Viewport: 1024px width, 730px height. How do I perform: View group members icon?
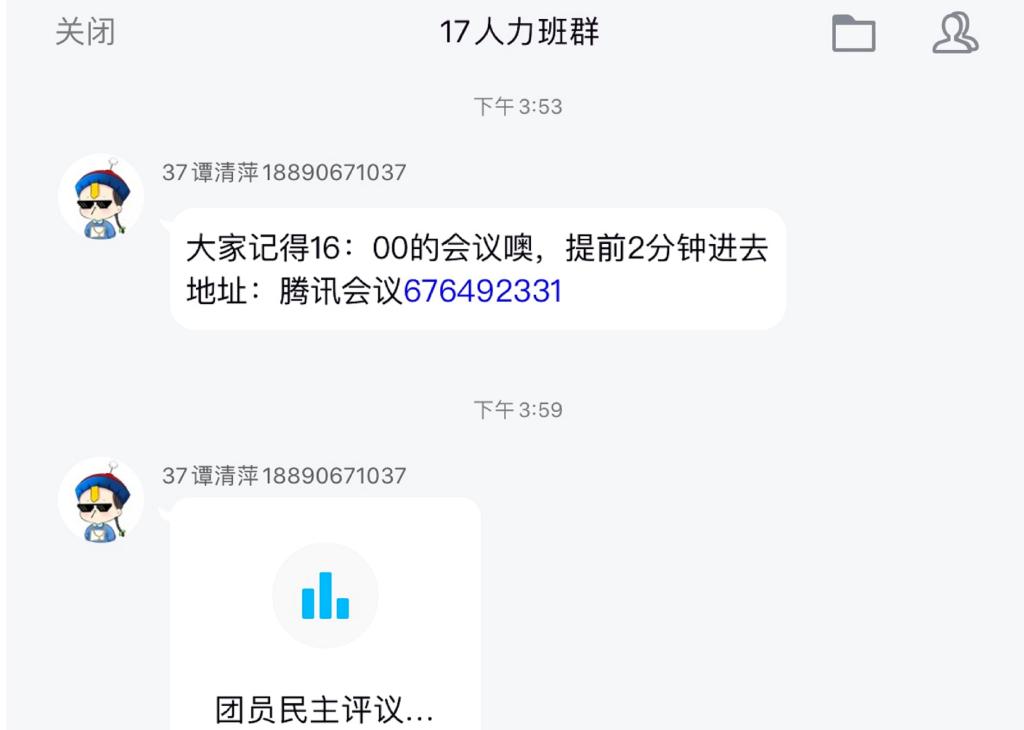[954, 33]
